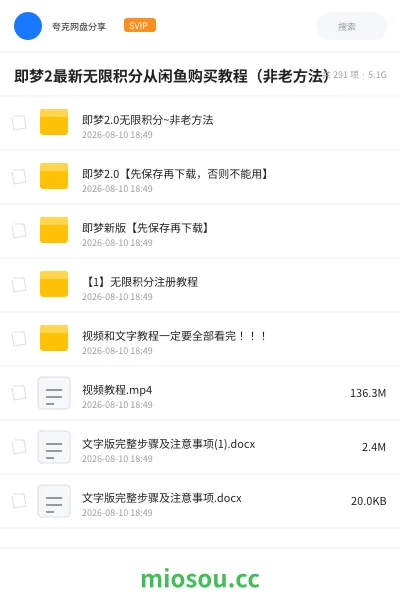Open folder 即梦2.0无限积分~非老方法

pyautogui.click(x=200, y=123)
